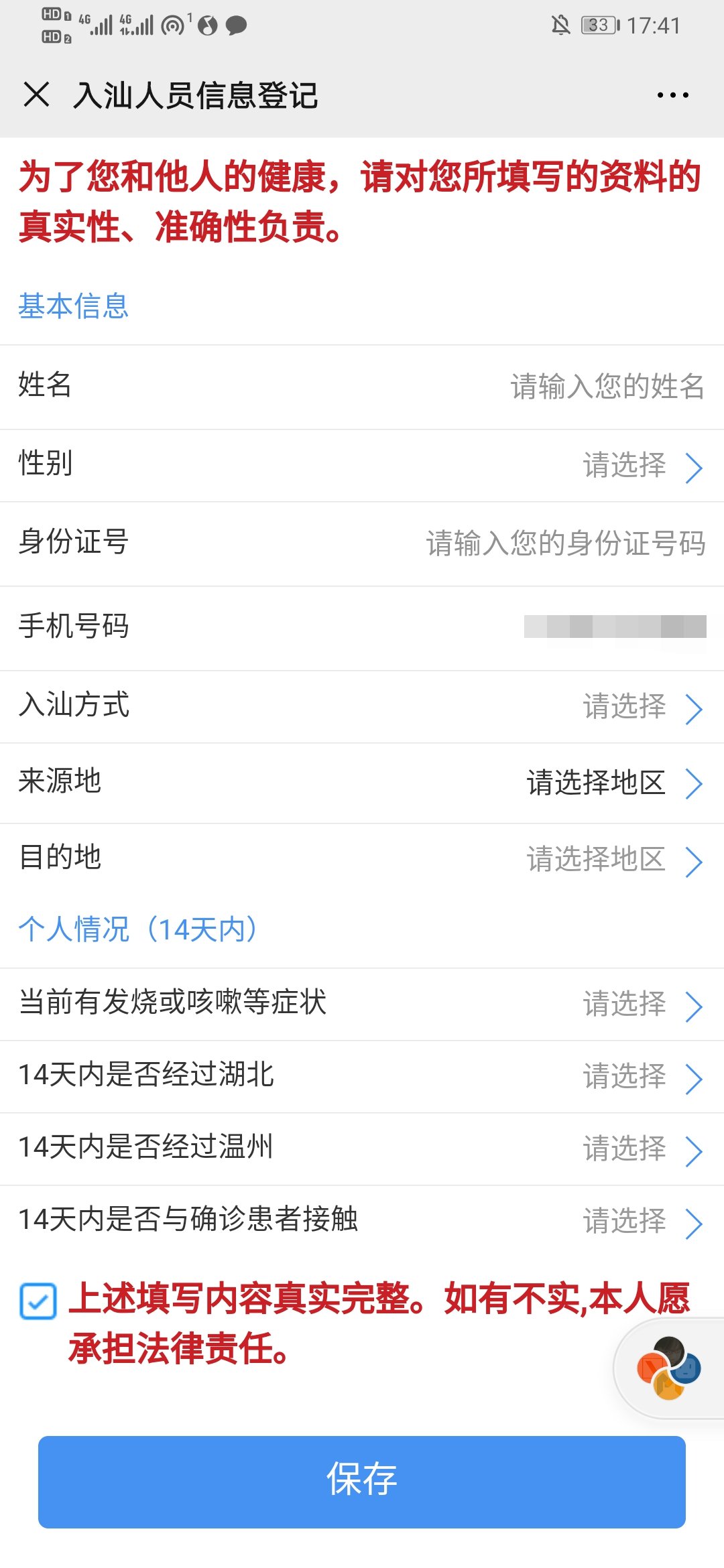Viewport: 724px width, 1568px height.
Task: Tap the 姓名 name input field
Action: [x=607, y=387]
